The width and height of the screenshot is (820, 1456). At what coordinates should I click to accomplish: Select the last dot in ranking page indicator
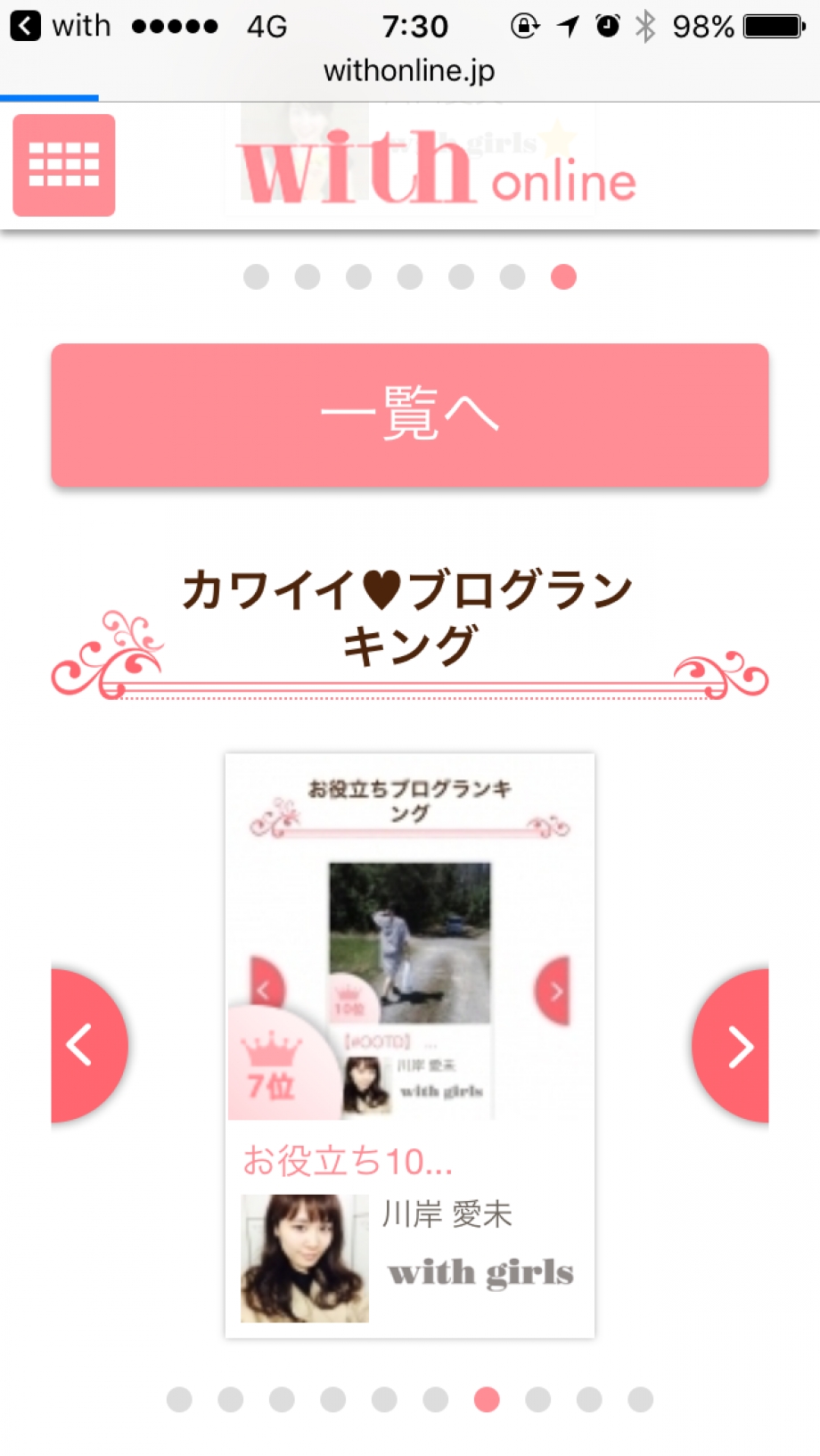coord(640,1399)
